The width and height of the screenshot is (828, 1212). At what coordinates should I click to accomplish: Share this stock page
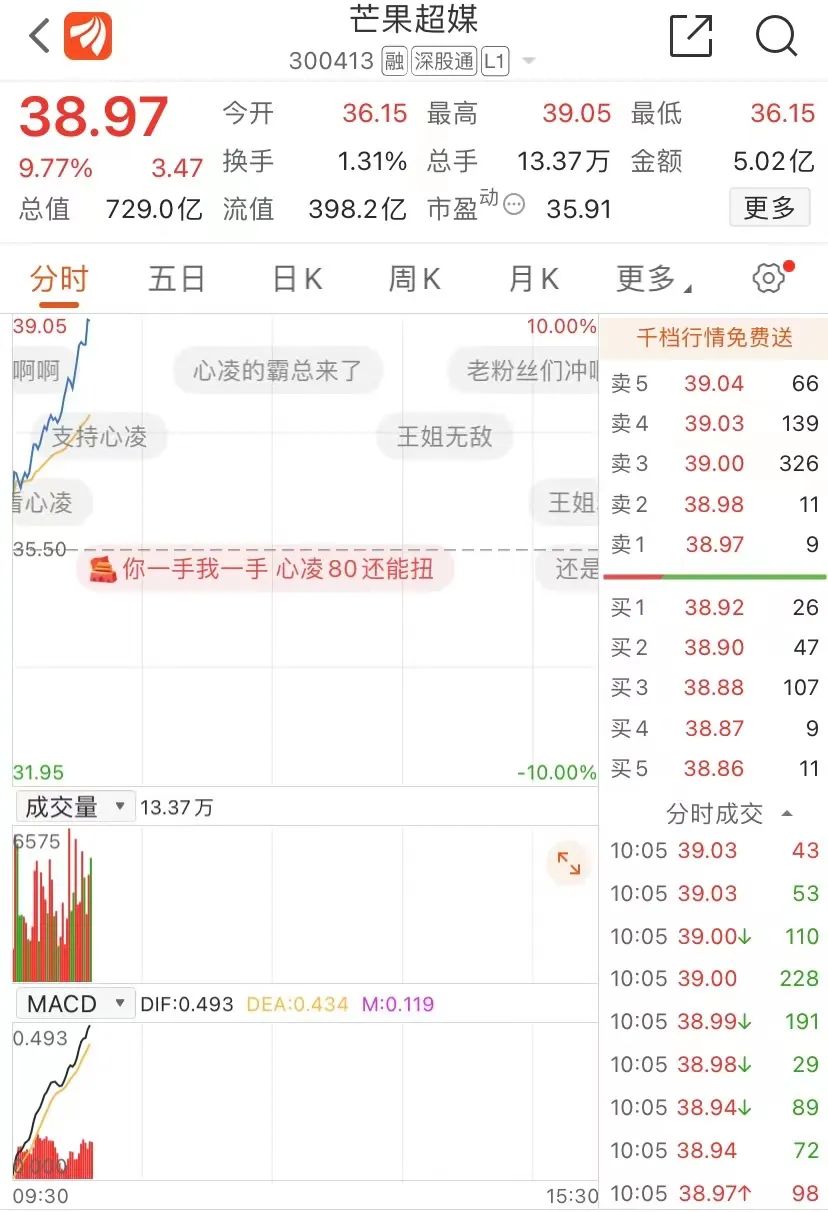point(691,37)
